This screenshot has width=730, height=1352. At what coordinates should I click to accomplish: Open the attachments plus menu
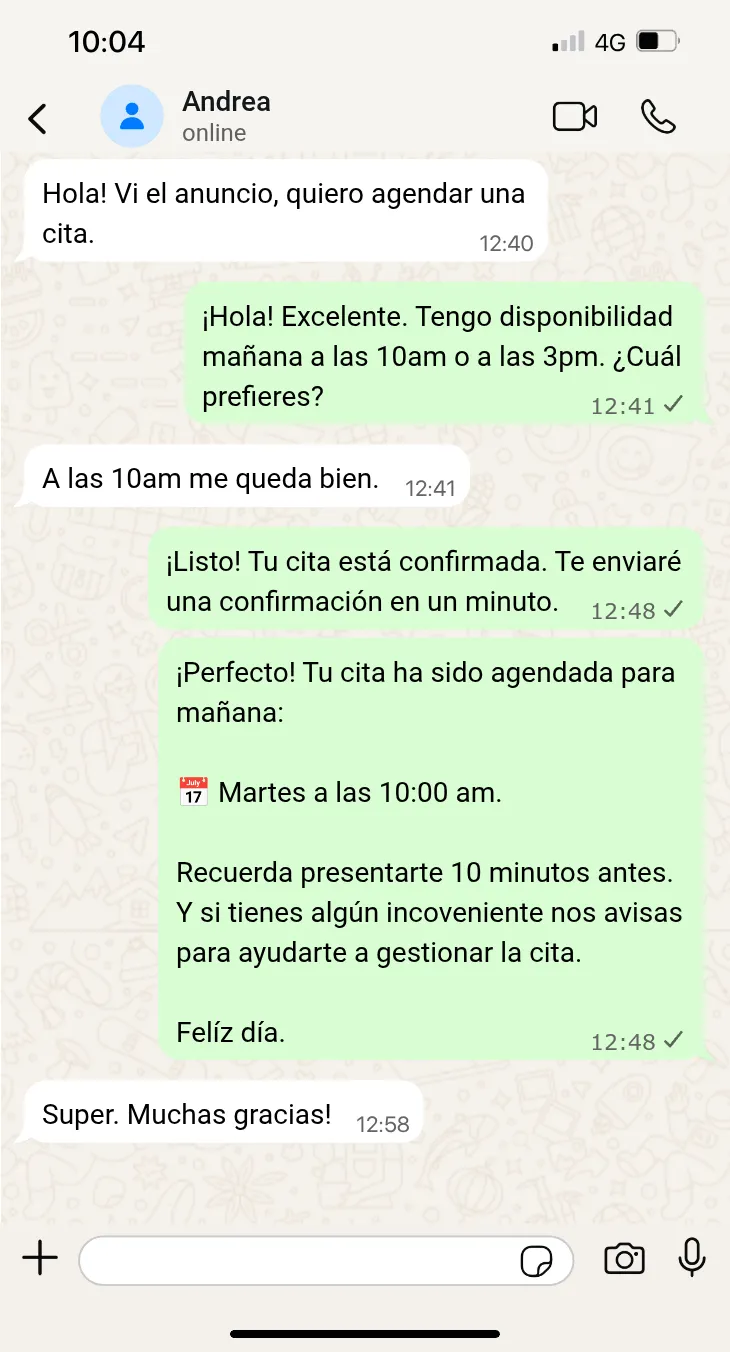click(x=40, y=1258)
